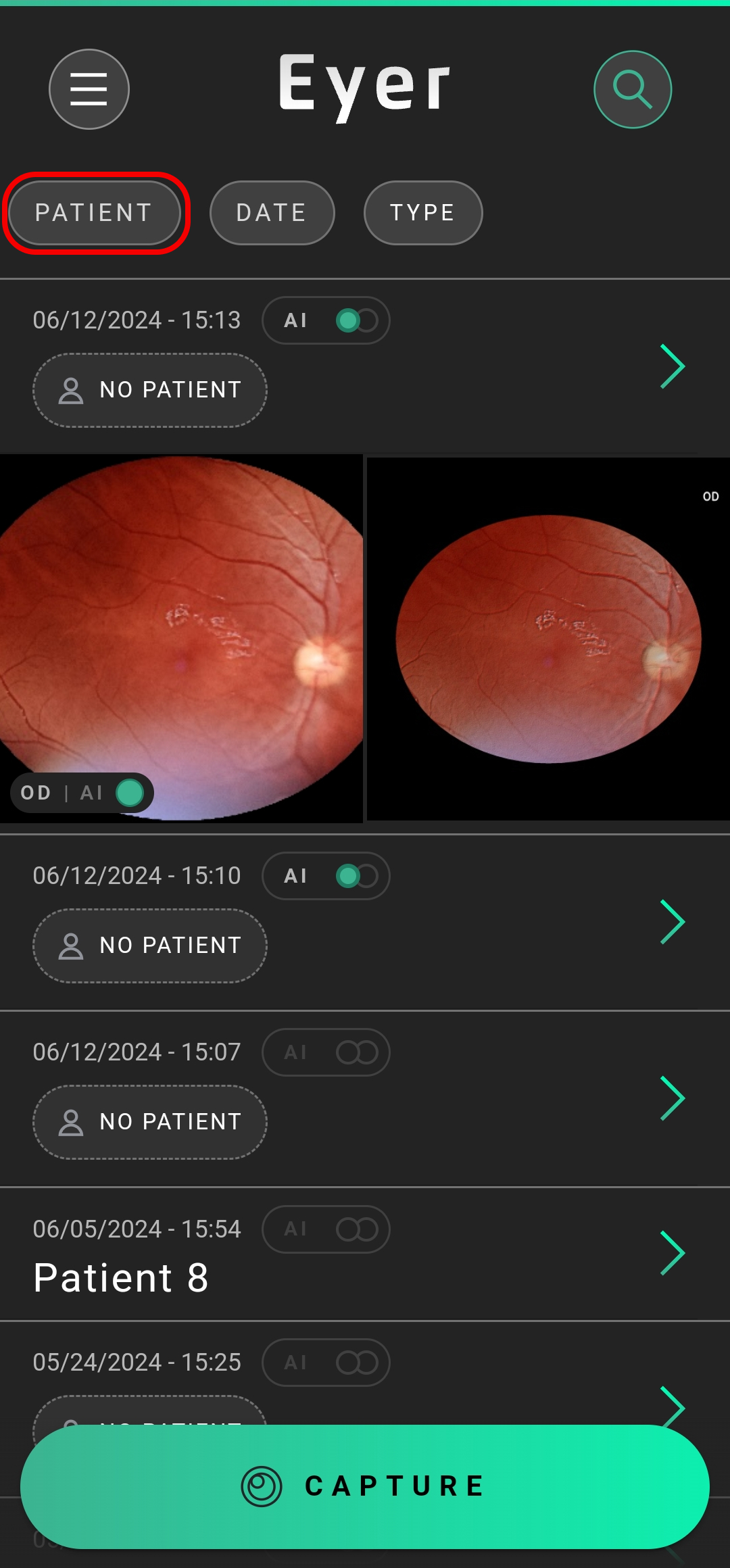Image resolution: width=730 pixels, height=1568 pixels.
Task: Filter exams by Date
Action: tap(272, 213)
